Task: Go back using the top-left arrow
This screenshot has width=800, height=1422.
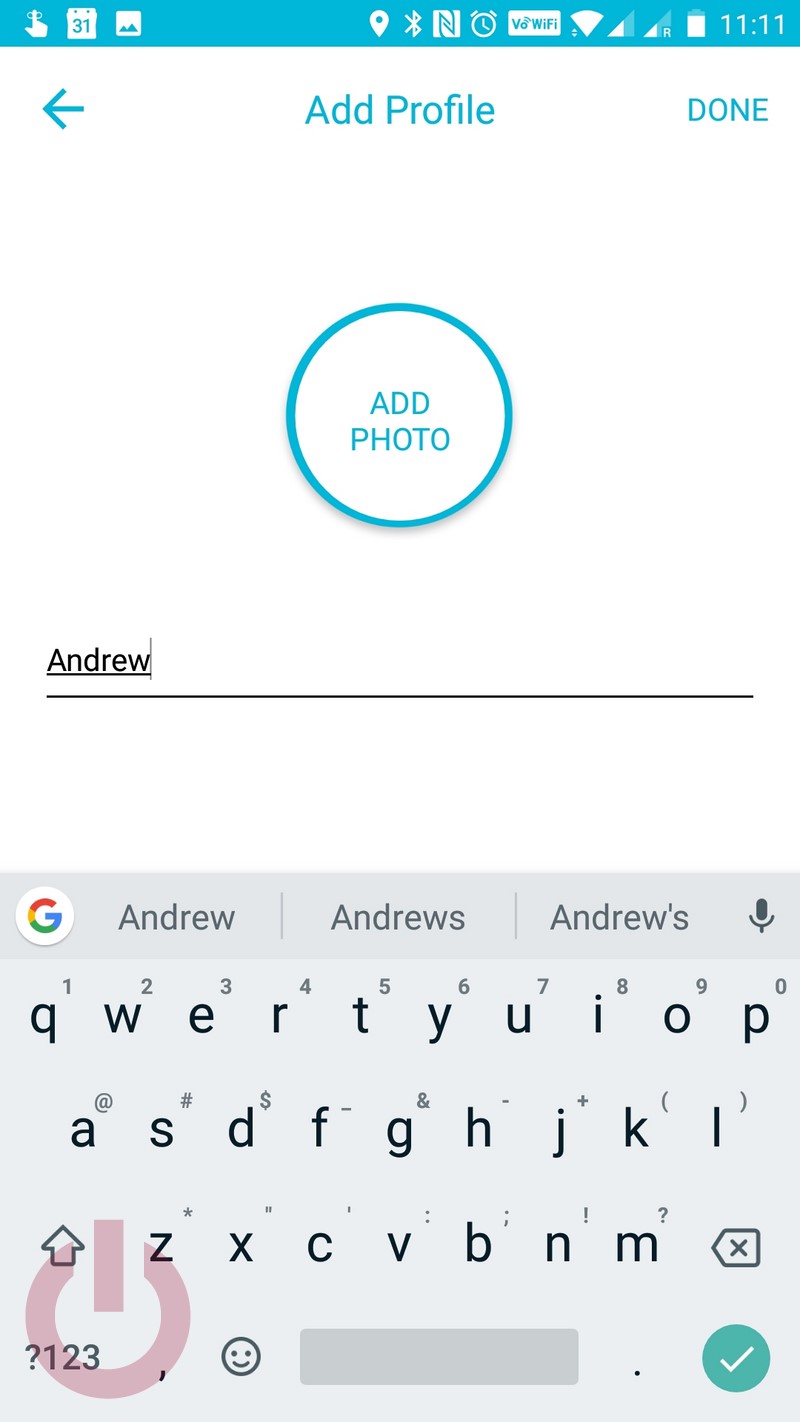Action: 63,109
